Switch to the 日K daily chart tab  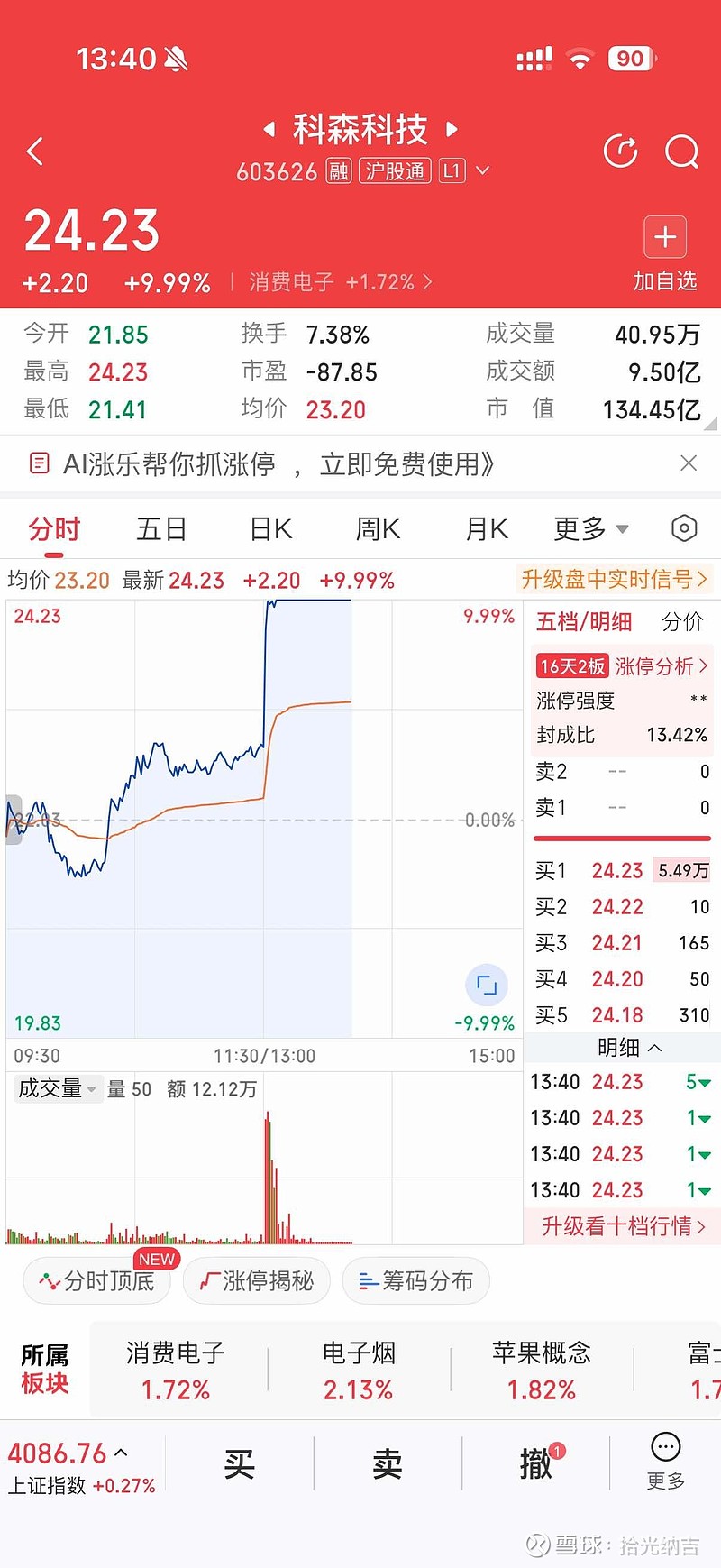tap(269, 528)
